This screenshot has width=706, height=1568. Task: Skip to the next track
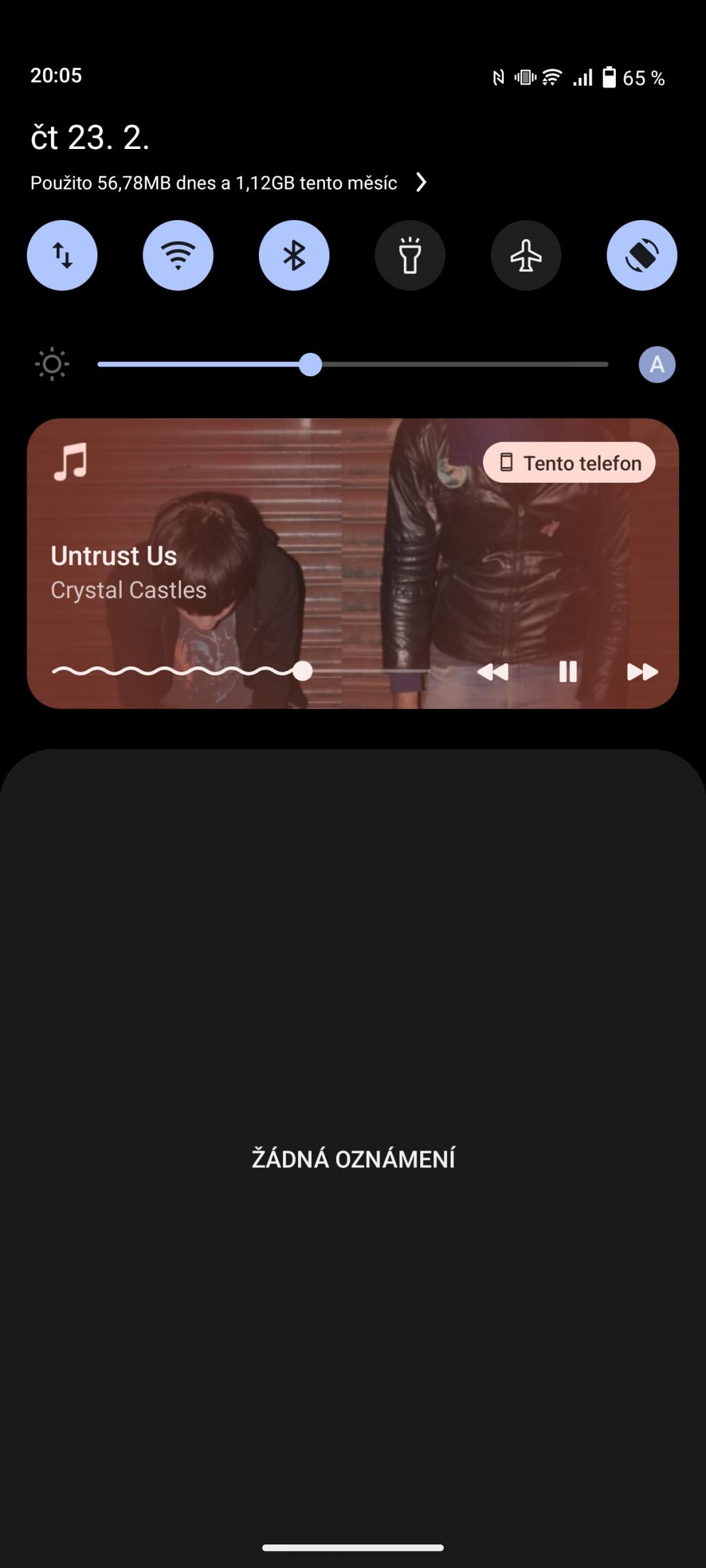pyautogui.click(x=642, y=672)
